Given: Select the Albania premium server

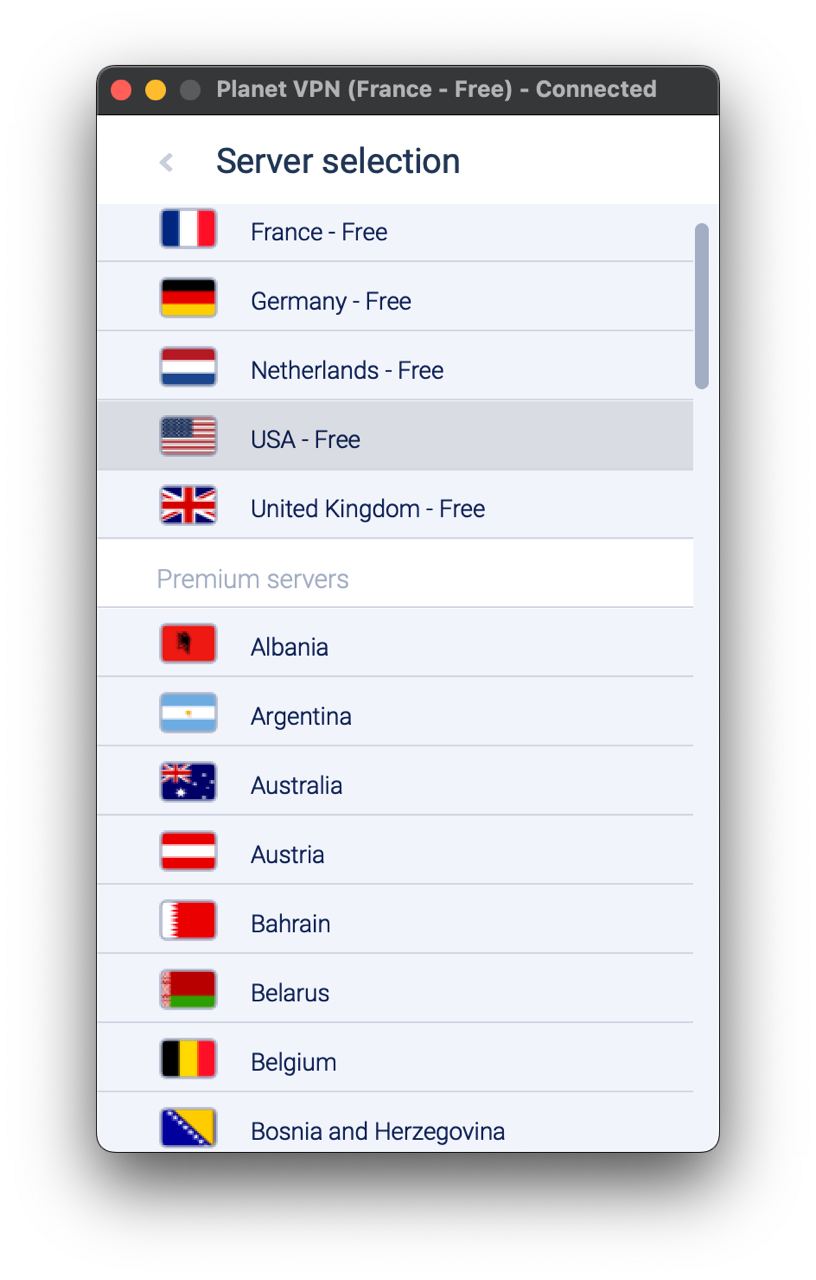Looking at the screenshot, I should (289, 647).
